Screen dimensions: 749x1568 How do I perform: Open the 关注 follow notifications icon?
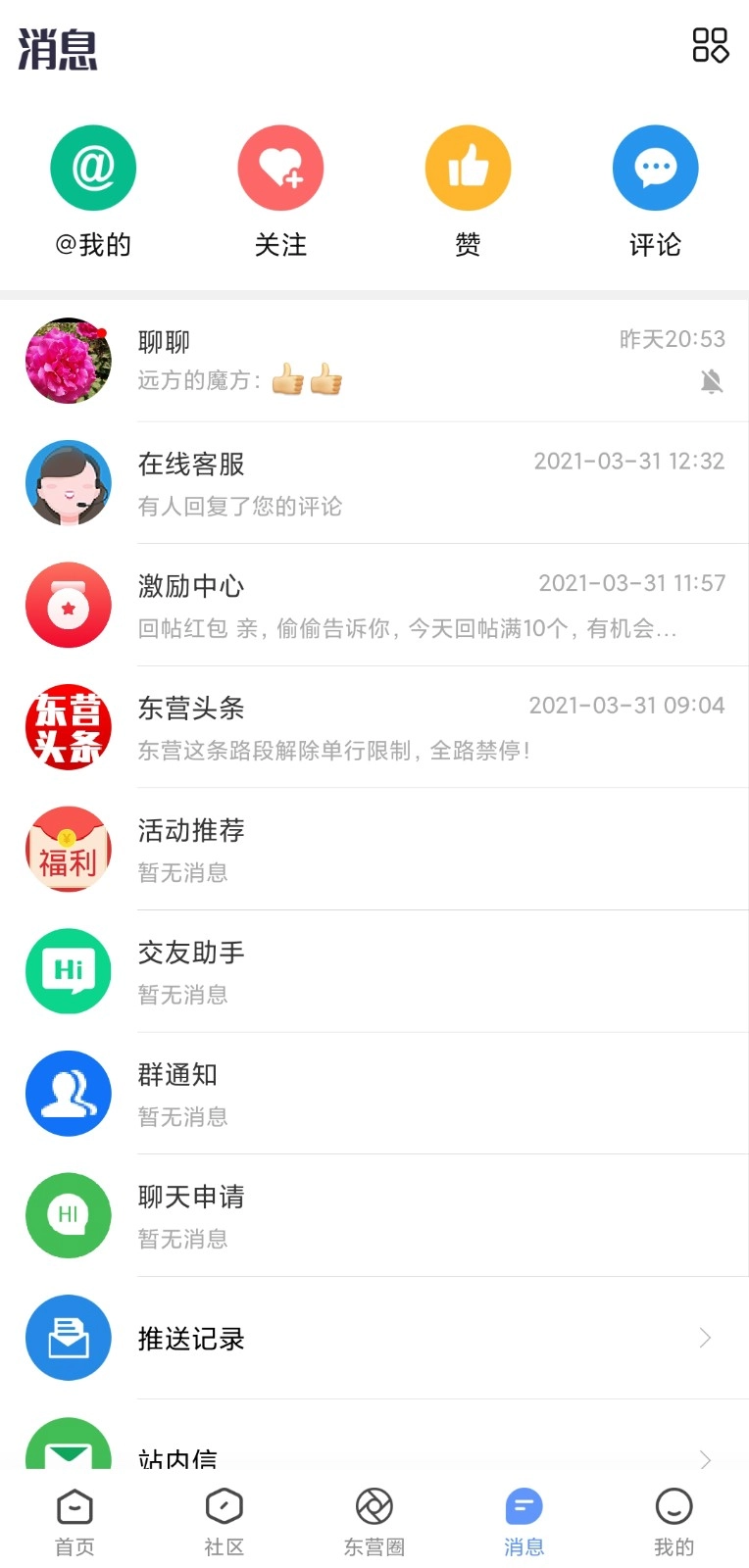point(280,167)
